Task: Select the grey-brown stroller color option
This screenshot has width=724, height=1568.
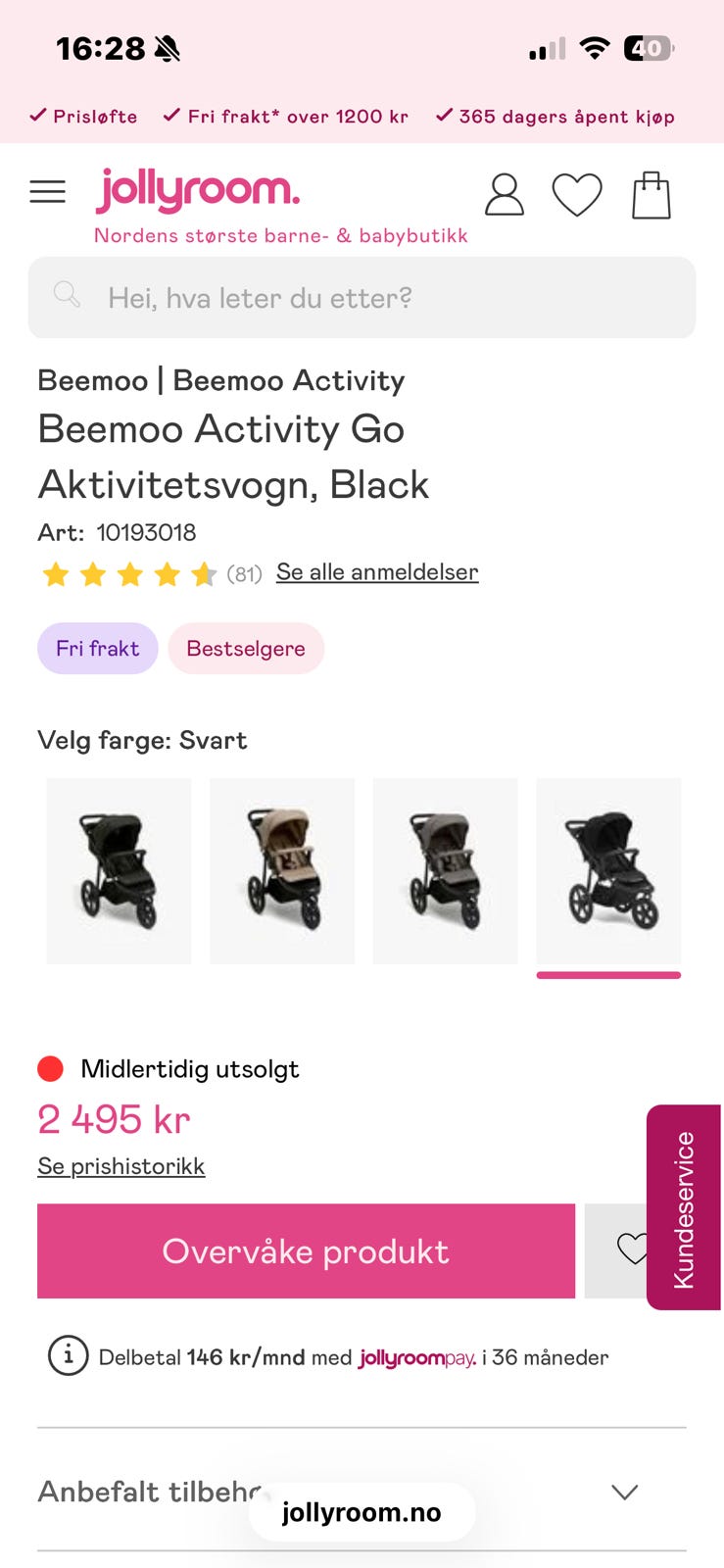Action: point(445,871)
